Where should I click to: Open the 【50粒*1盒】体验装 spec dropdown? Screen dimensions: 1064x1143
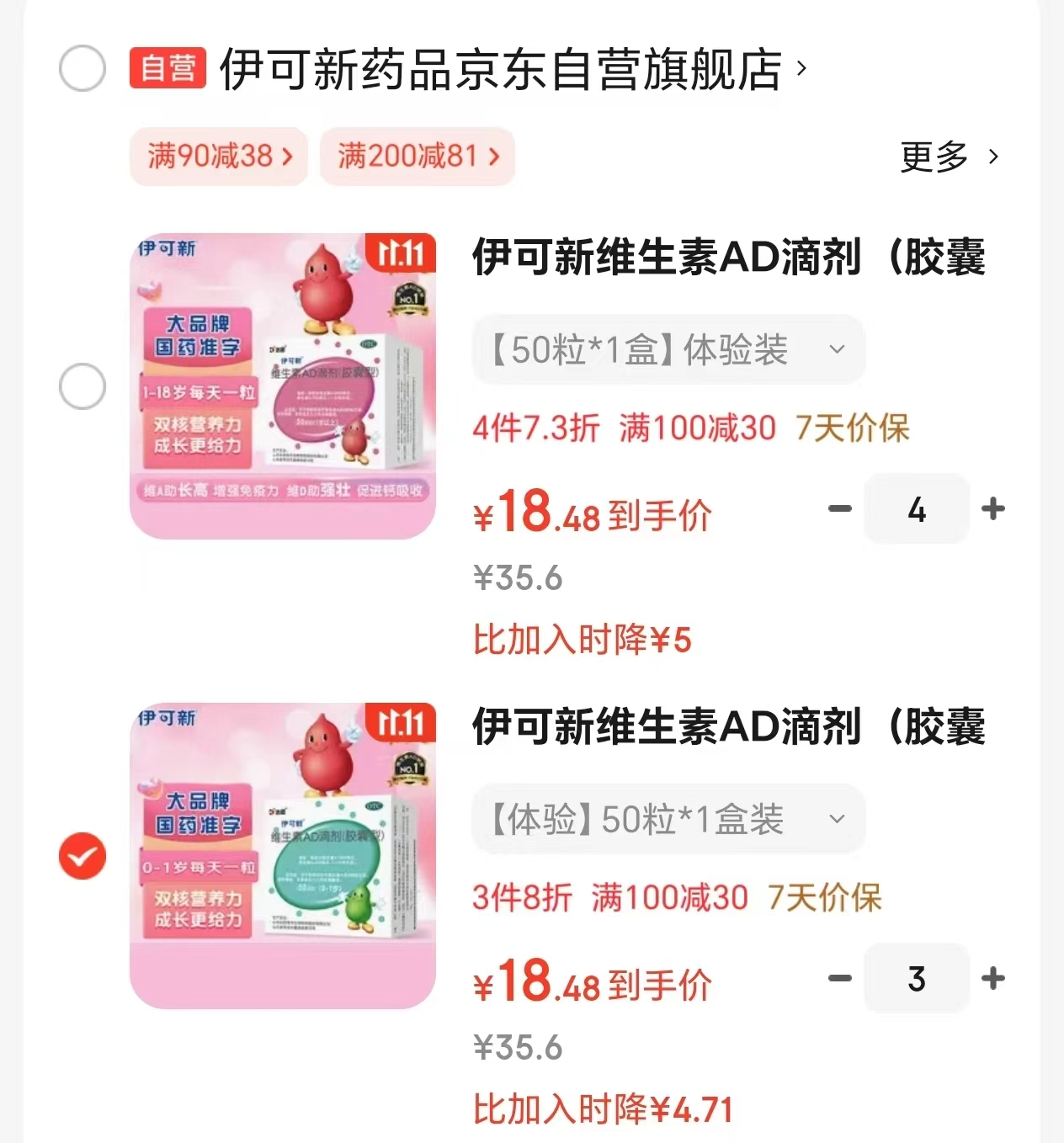[x=668, y=349]
